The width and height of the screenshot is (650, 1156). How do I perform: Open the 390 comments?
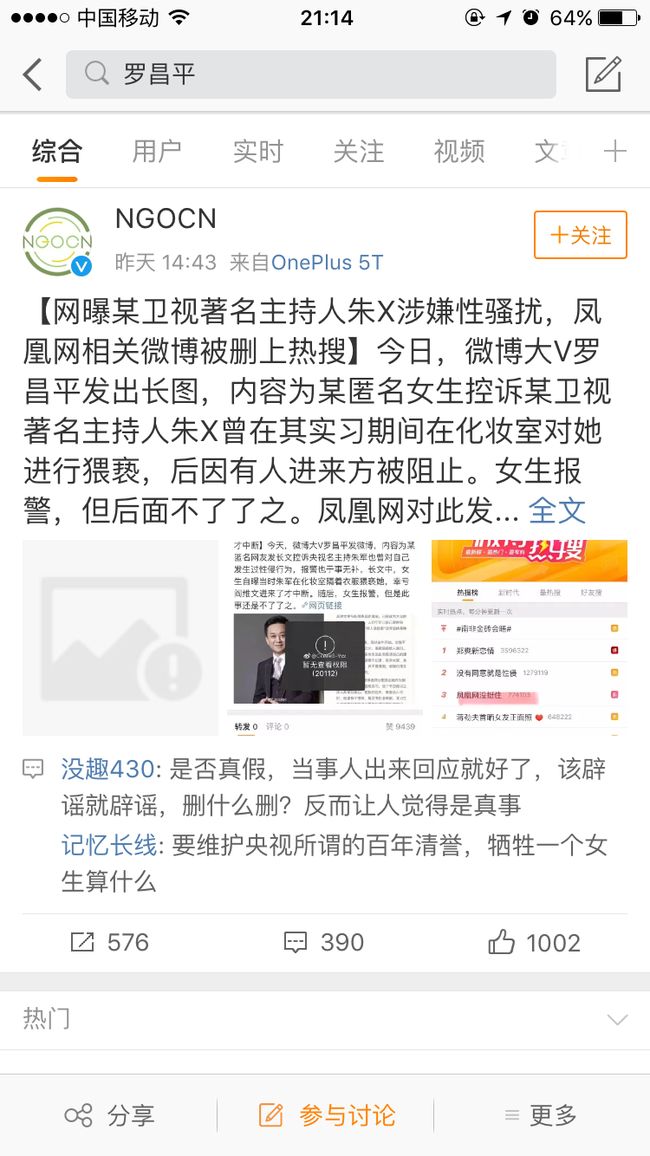324,941
